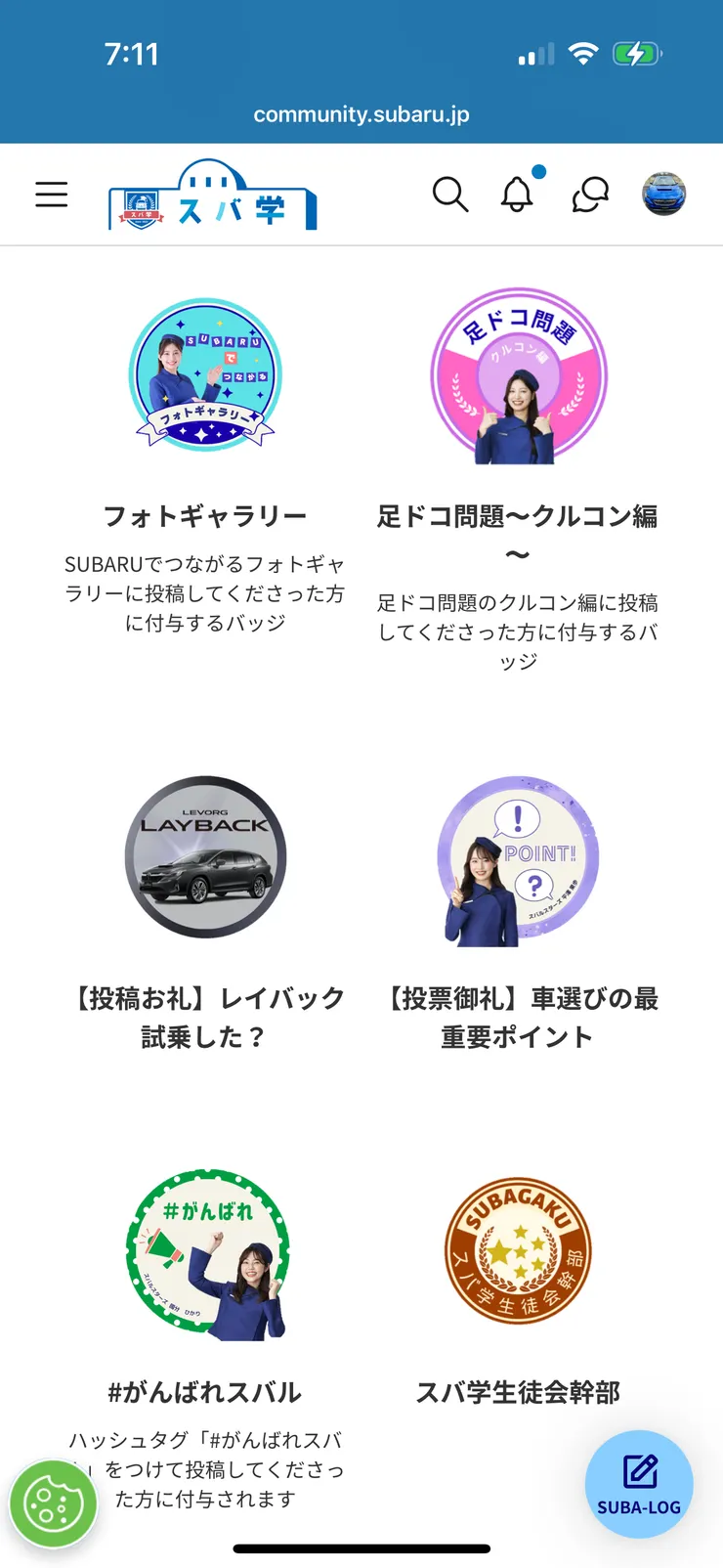Tap the POINT! 投票御礼 badge image
The width and height of the screenshot is (723, 1568).
(x=517, y=857)
